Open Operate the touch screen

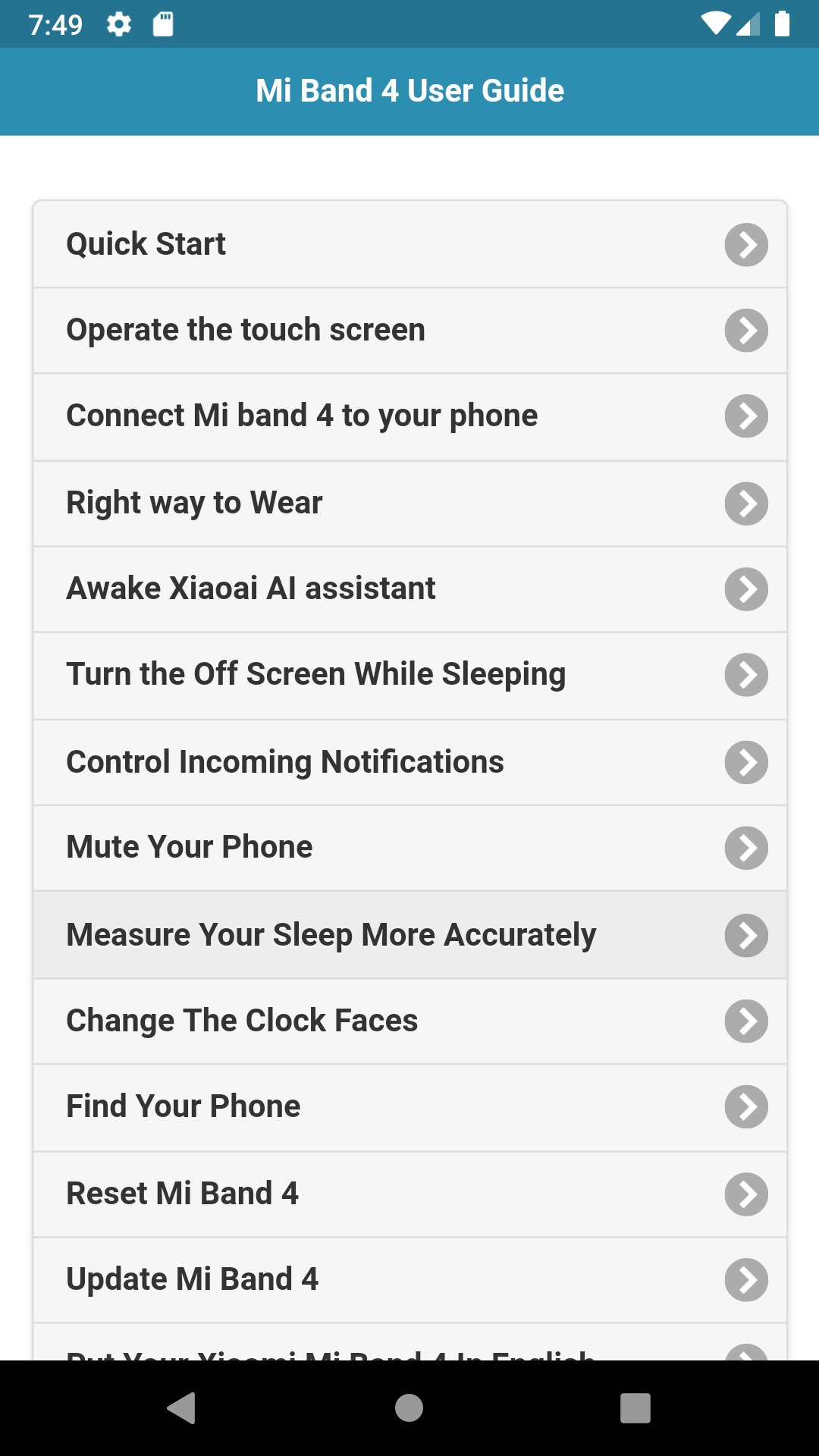pyautogui.click(x=409, y=331)
